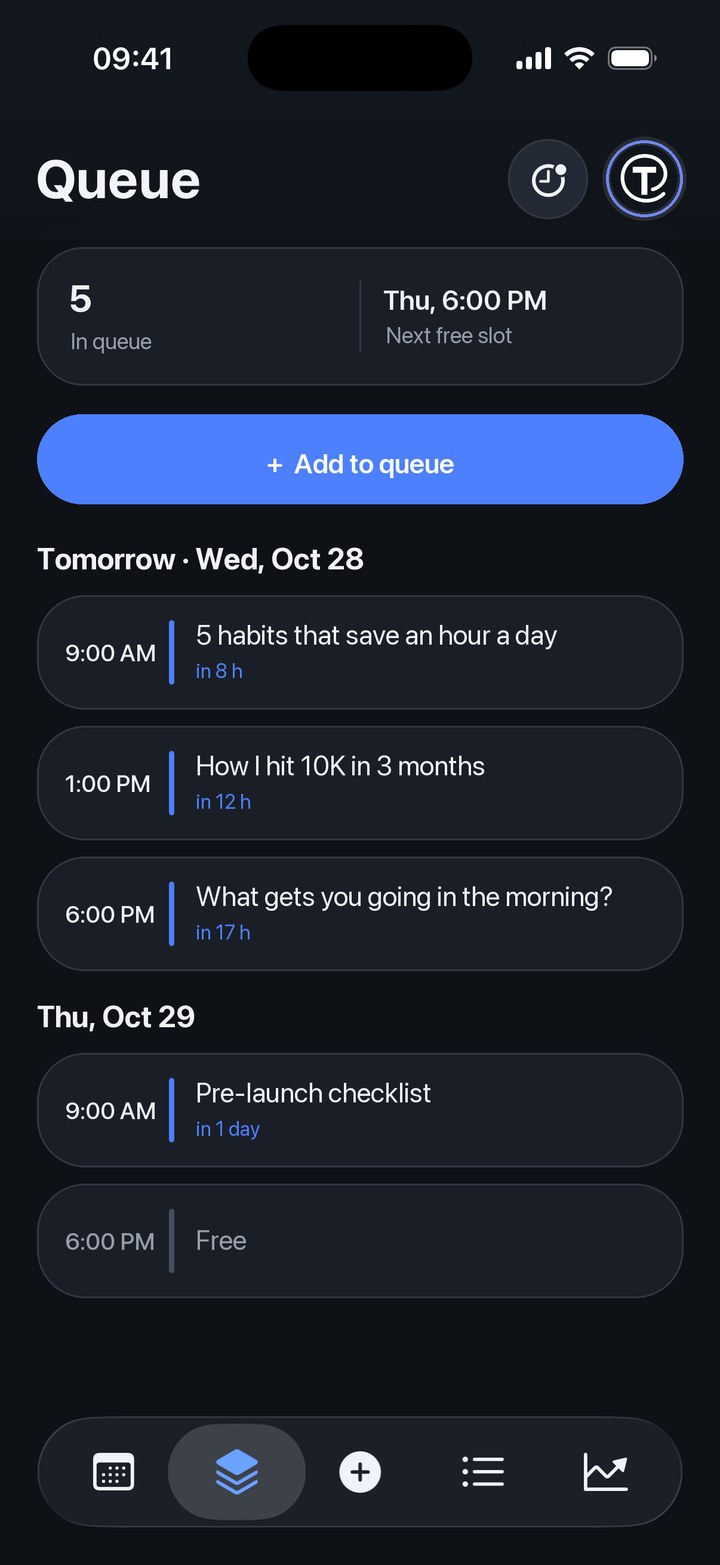Open the Pre-launch checklist post
Screen dimensions: 720x1565
tap(360, 1110)
